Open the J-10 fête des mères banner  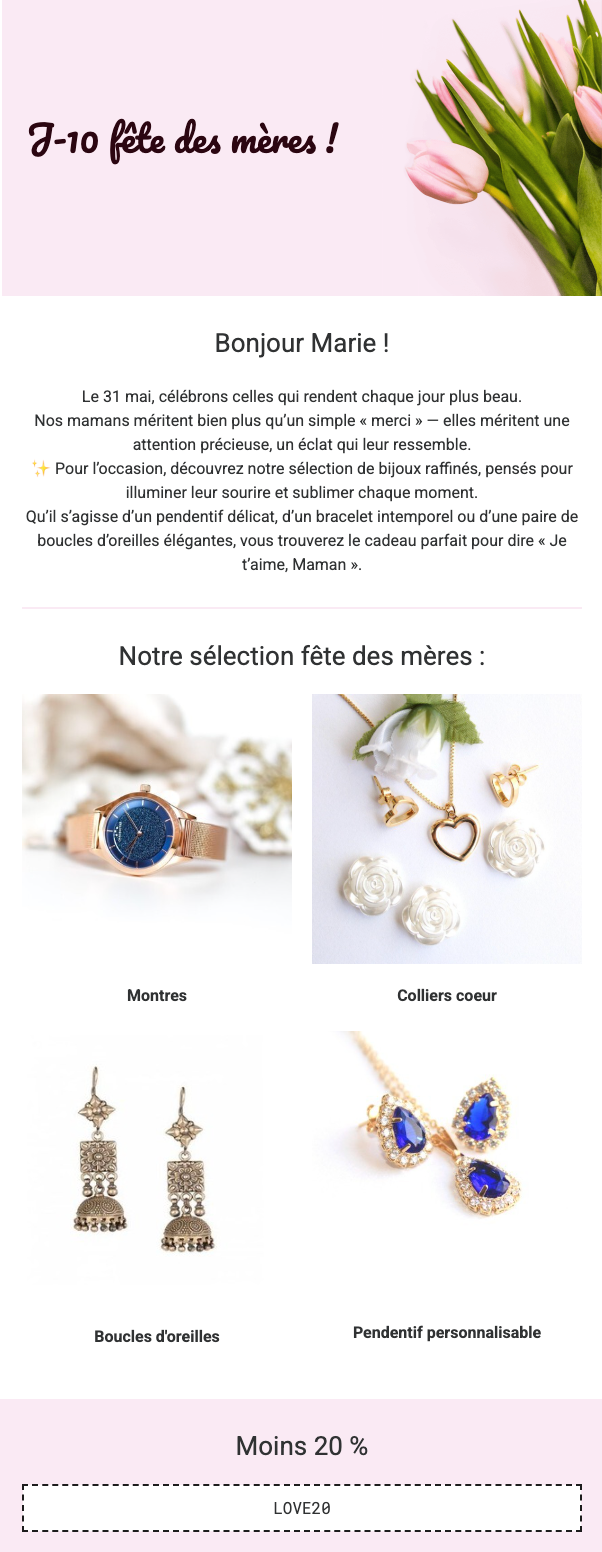(x=301, y=148)
